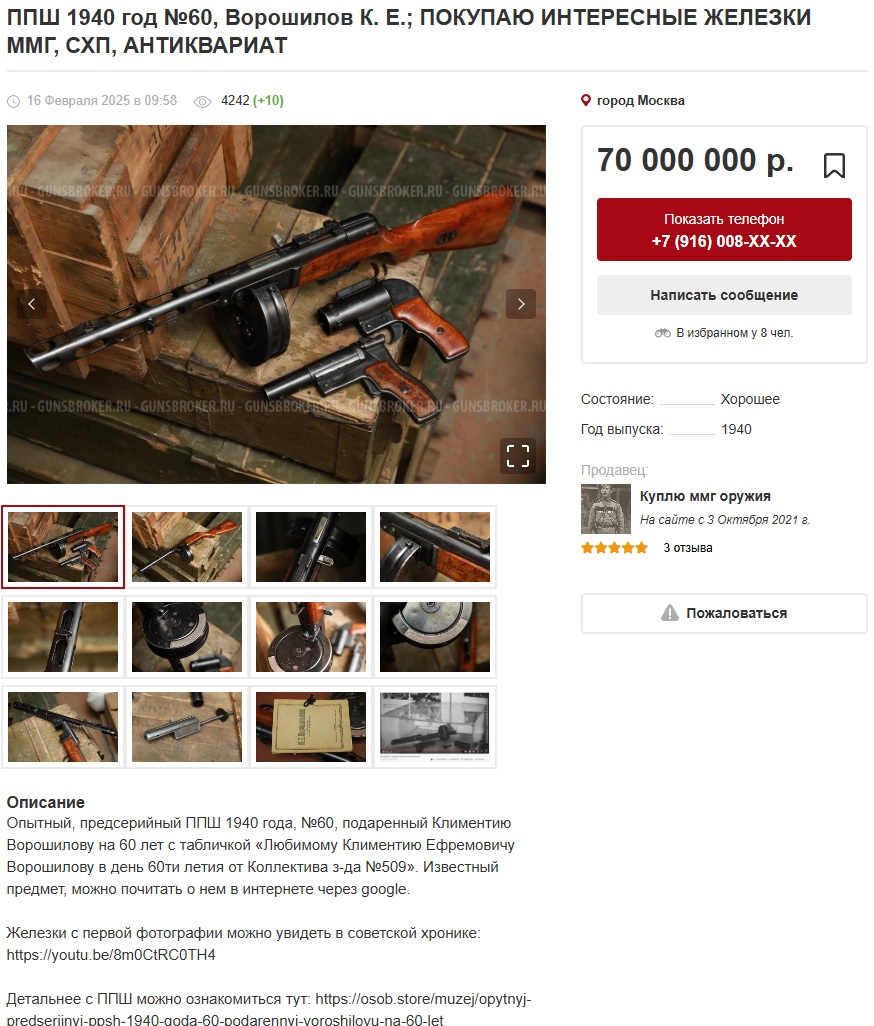This screenshot has width=874, height=1026.
Task: Open the black-and-white video screenshot thumbnail
Action: tap(435, 726)
